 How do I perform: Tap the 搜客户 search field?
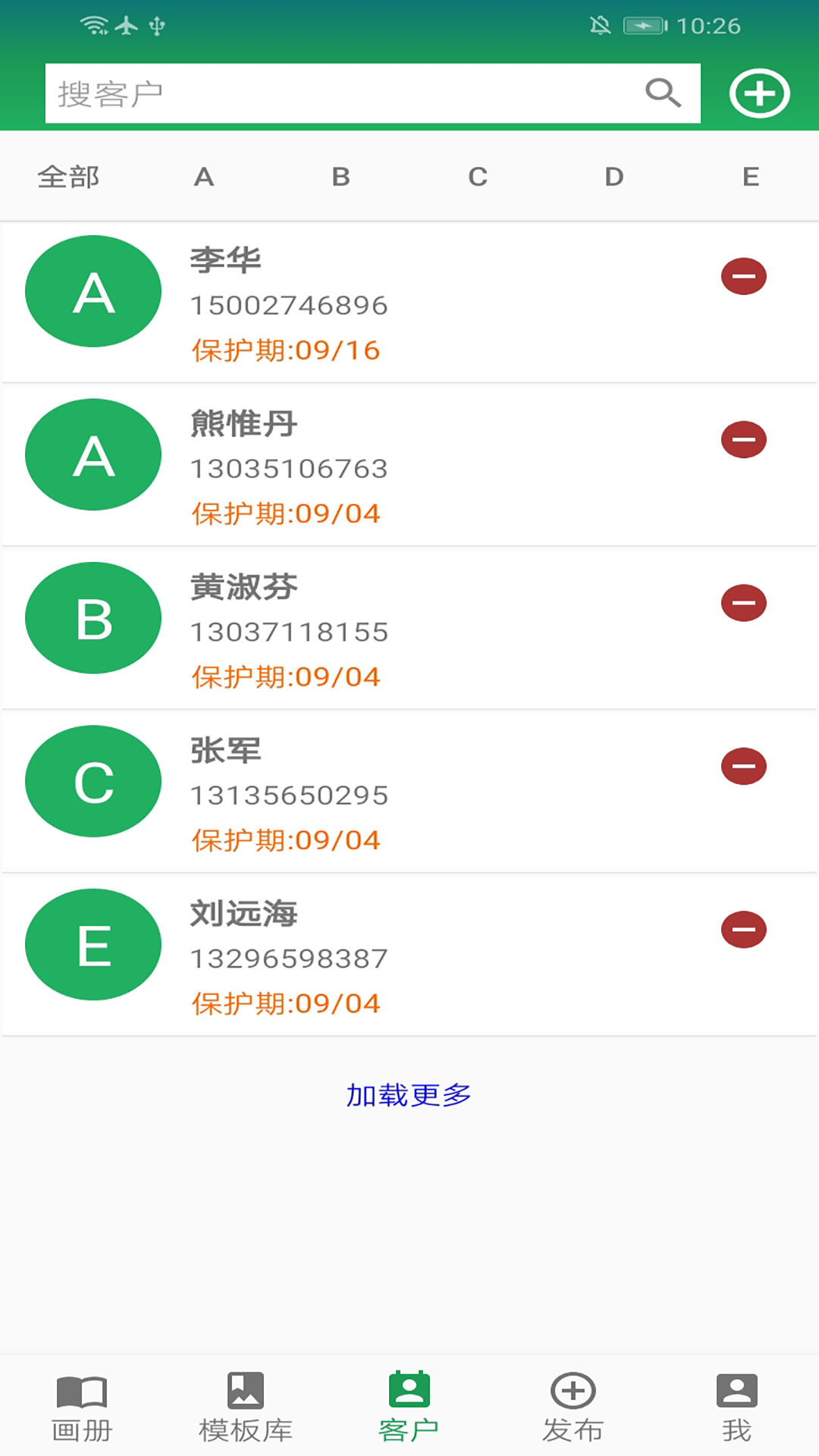click(x=372, y=93)
